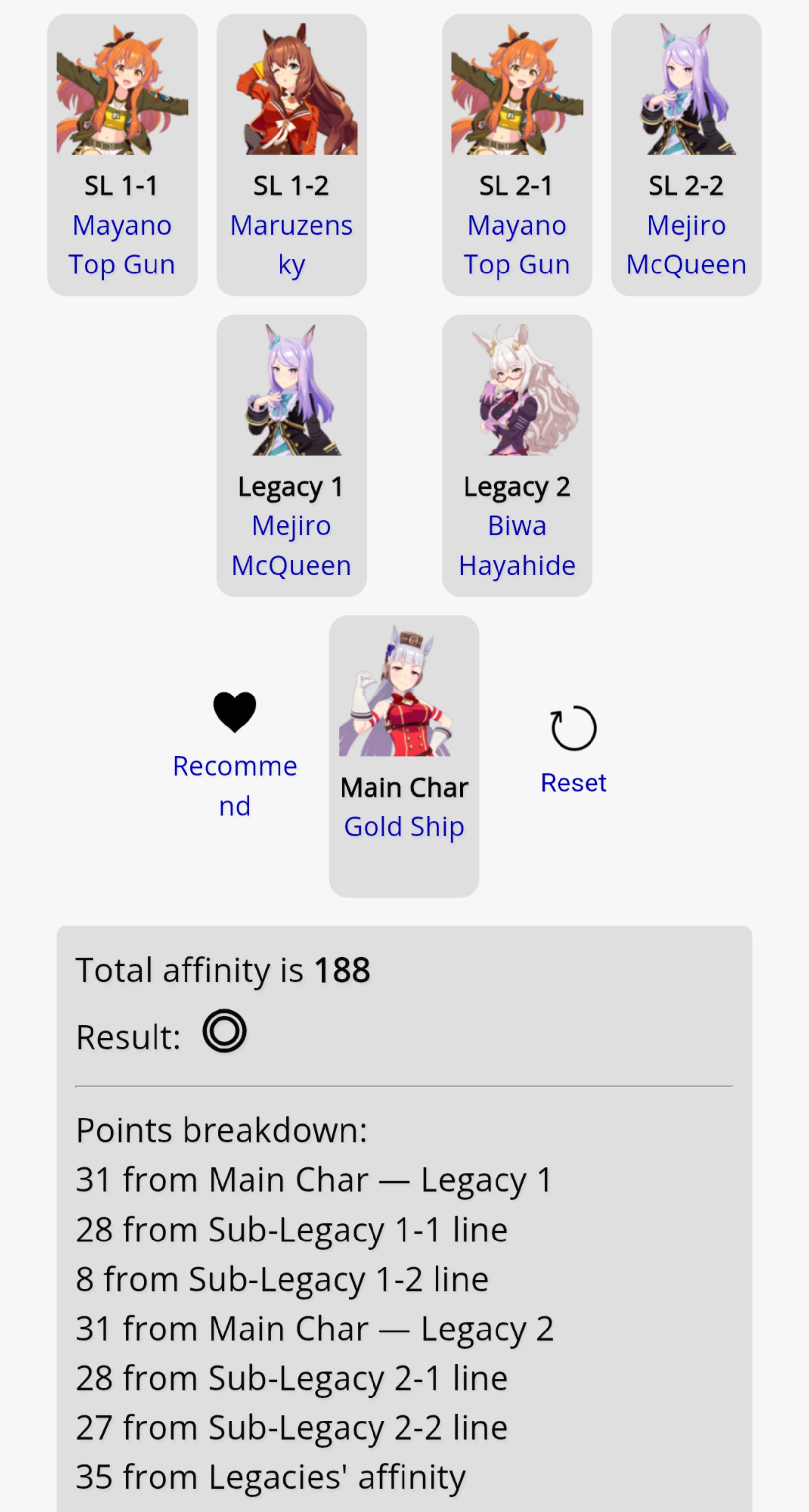Image resolution: width=809 pixels, height=1512 pixels.
Task: Choose the Legacy 2 Biwa Hayahide card
Action: [x=517, y=455]
